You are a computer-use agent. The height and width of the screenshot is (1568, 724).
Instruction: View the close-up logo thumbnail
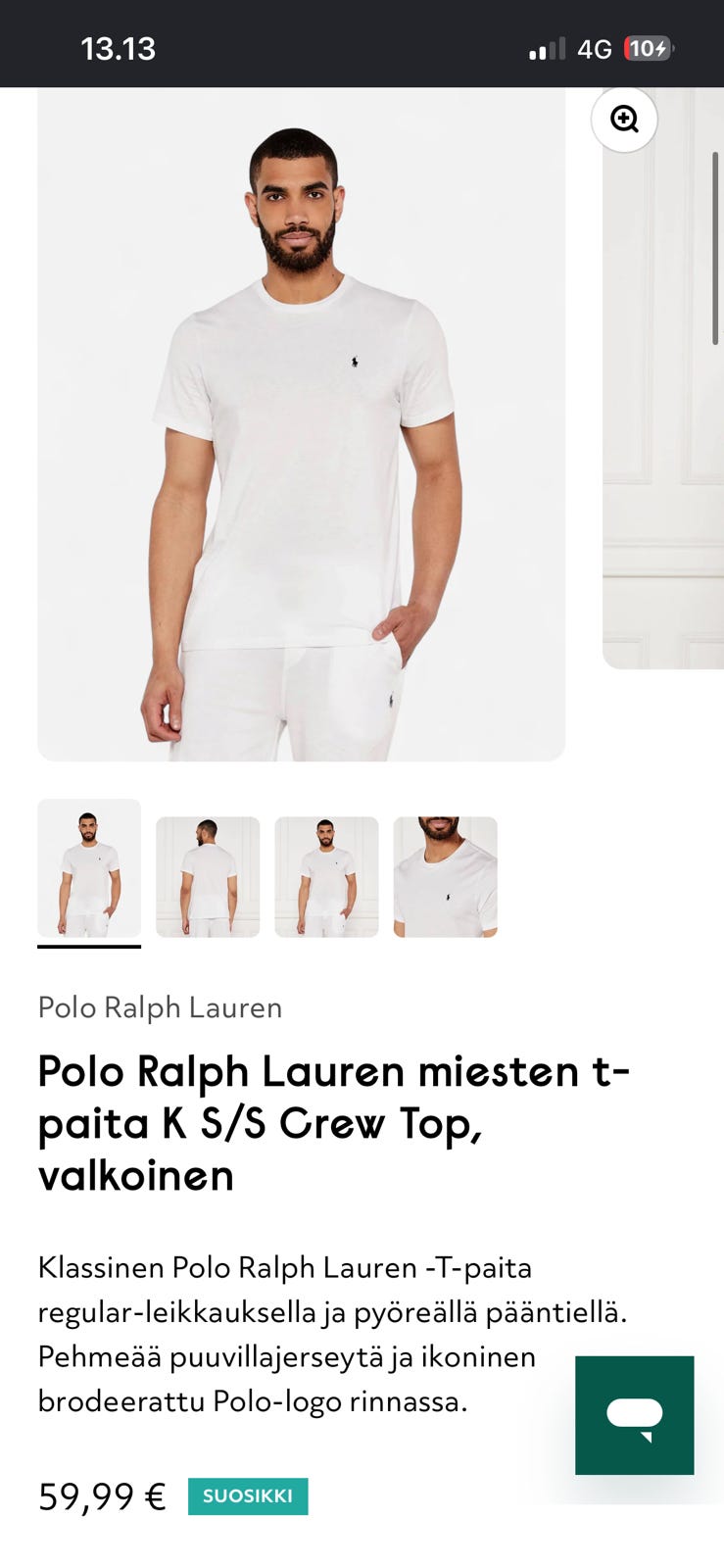tap(445, 877)
